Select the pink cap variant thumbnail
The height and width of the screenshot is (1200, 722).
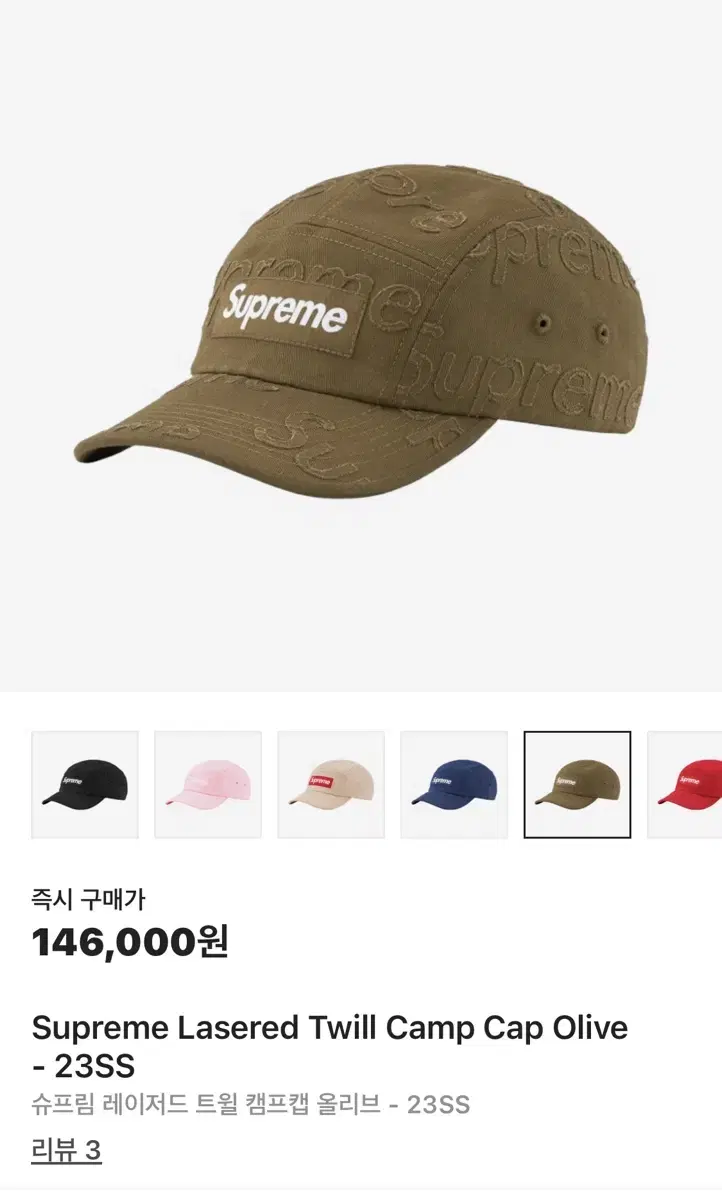click(x=208, y=783)
